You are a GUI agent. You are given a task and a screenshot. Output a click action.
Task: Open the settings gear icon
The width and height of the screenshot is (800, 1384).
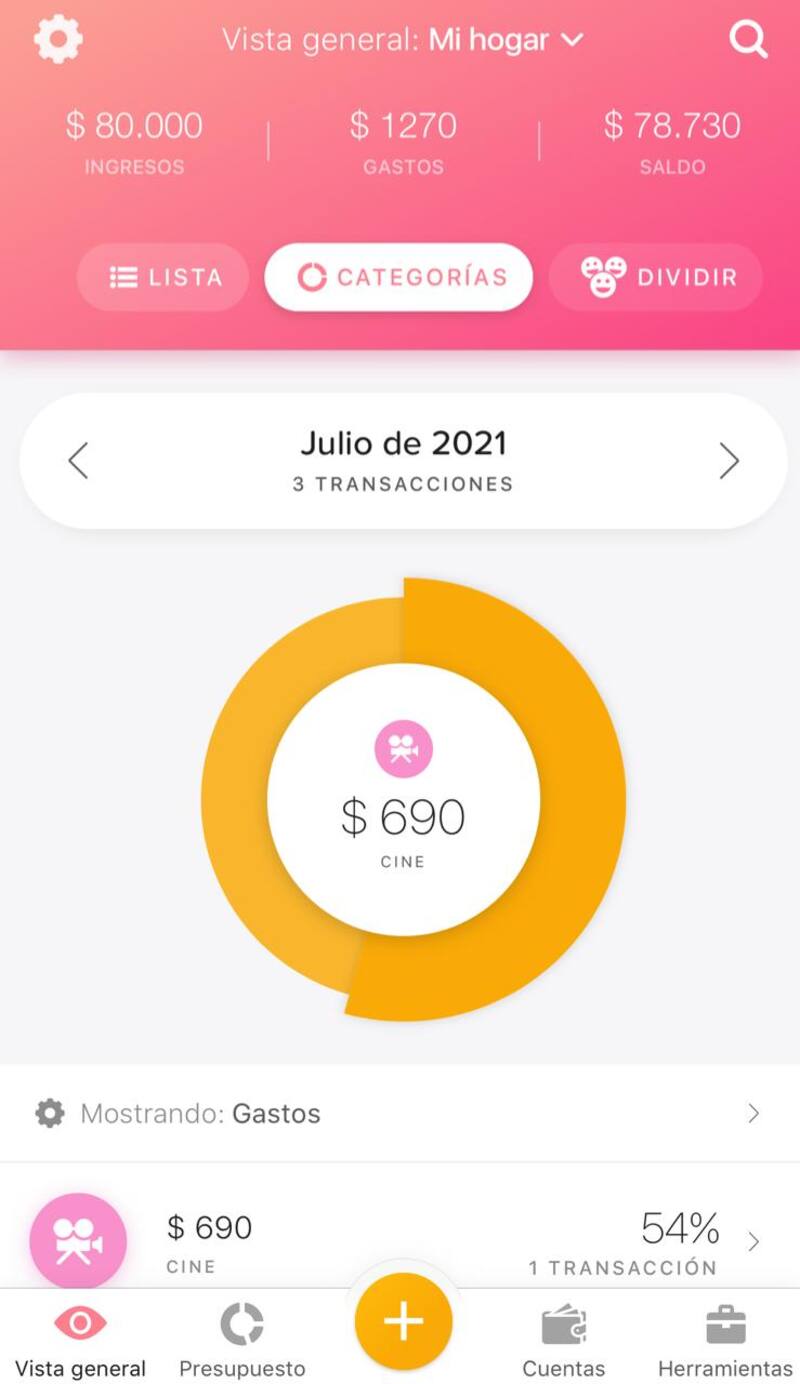point(58,41)
